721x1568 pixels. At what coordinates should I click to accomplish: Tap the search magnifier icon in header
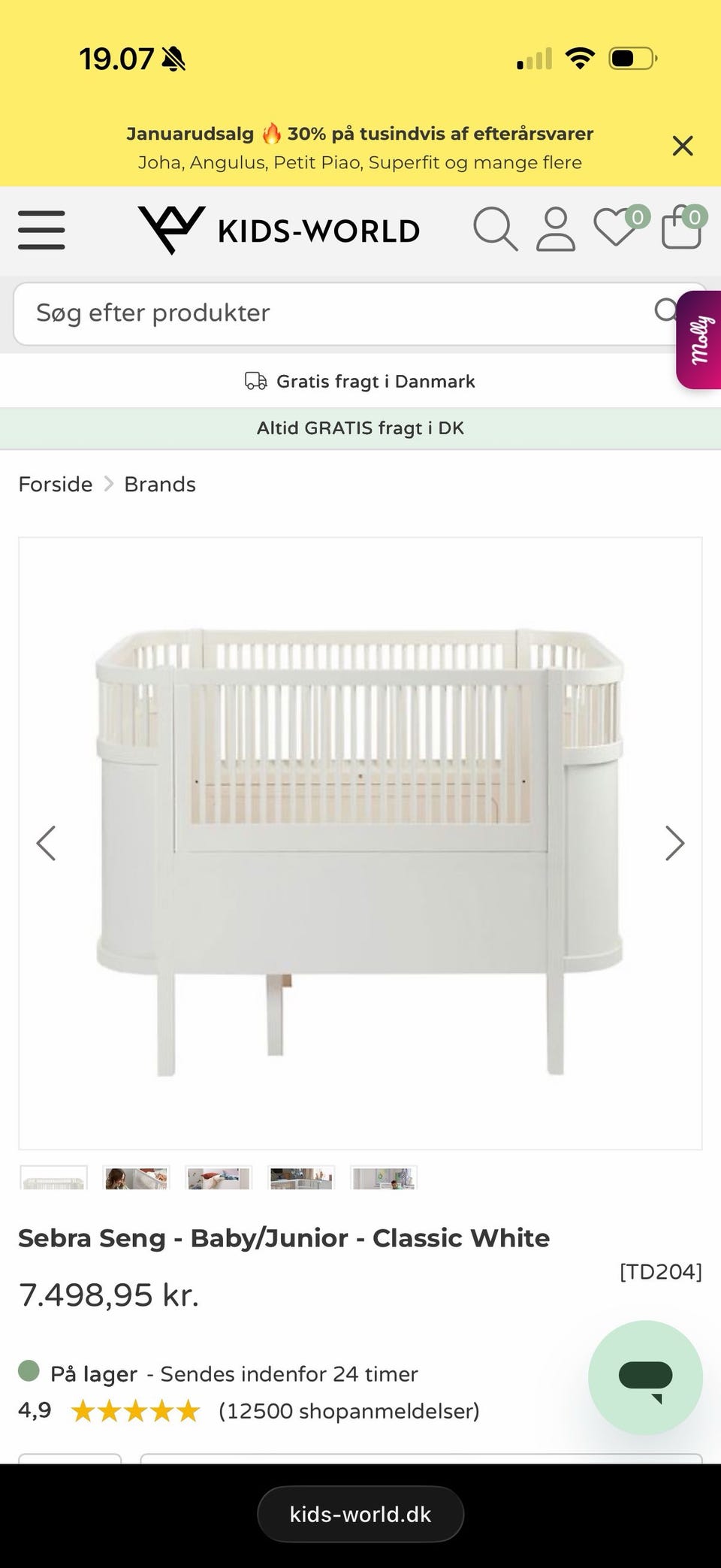coord(495,229)
